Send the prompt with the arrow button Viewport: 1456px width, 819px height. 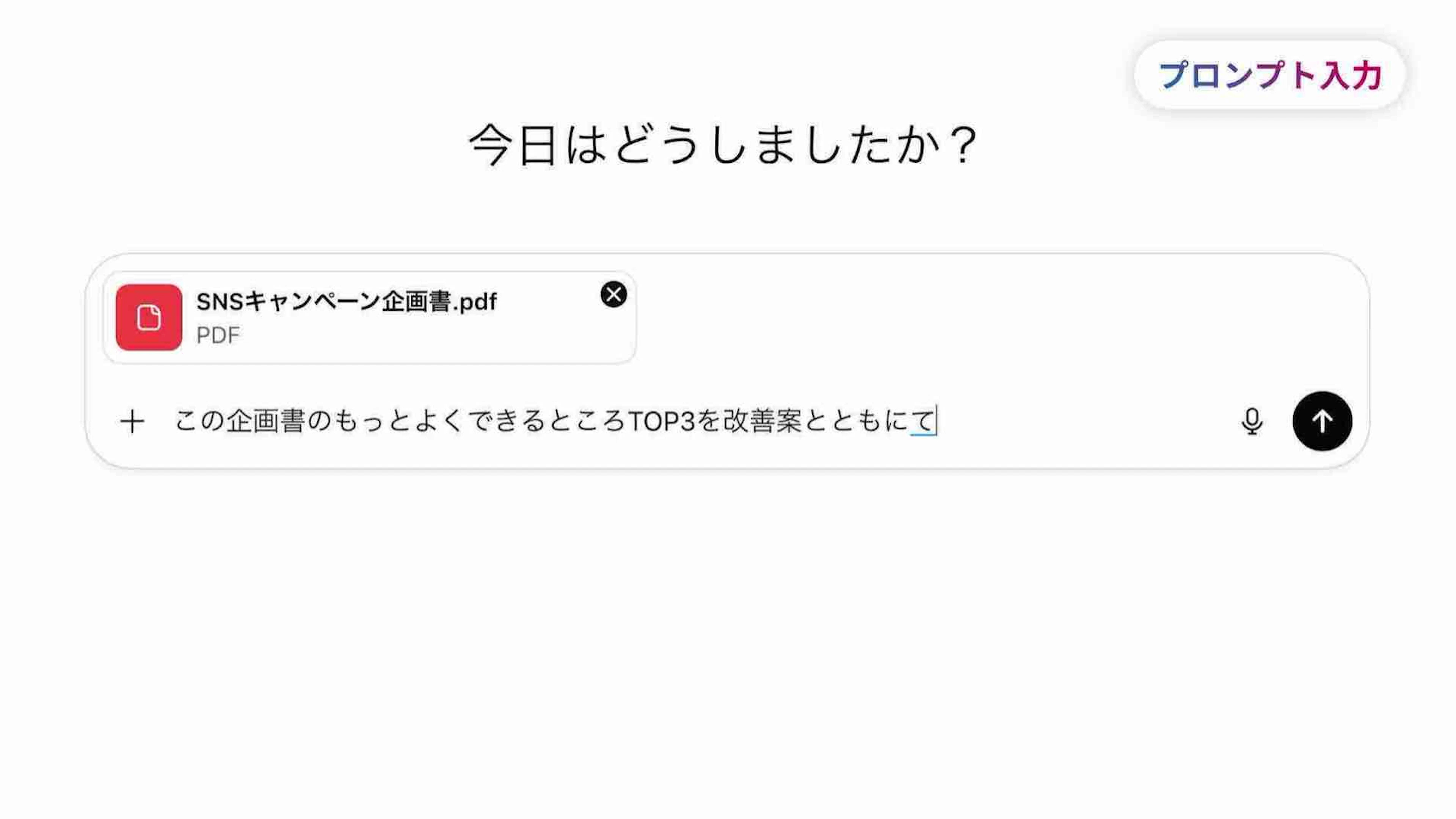1322,421
